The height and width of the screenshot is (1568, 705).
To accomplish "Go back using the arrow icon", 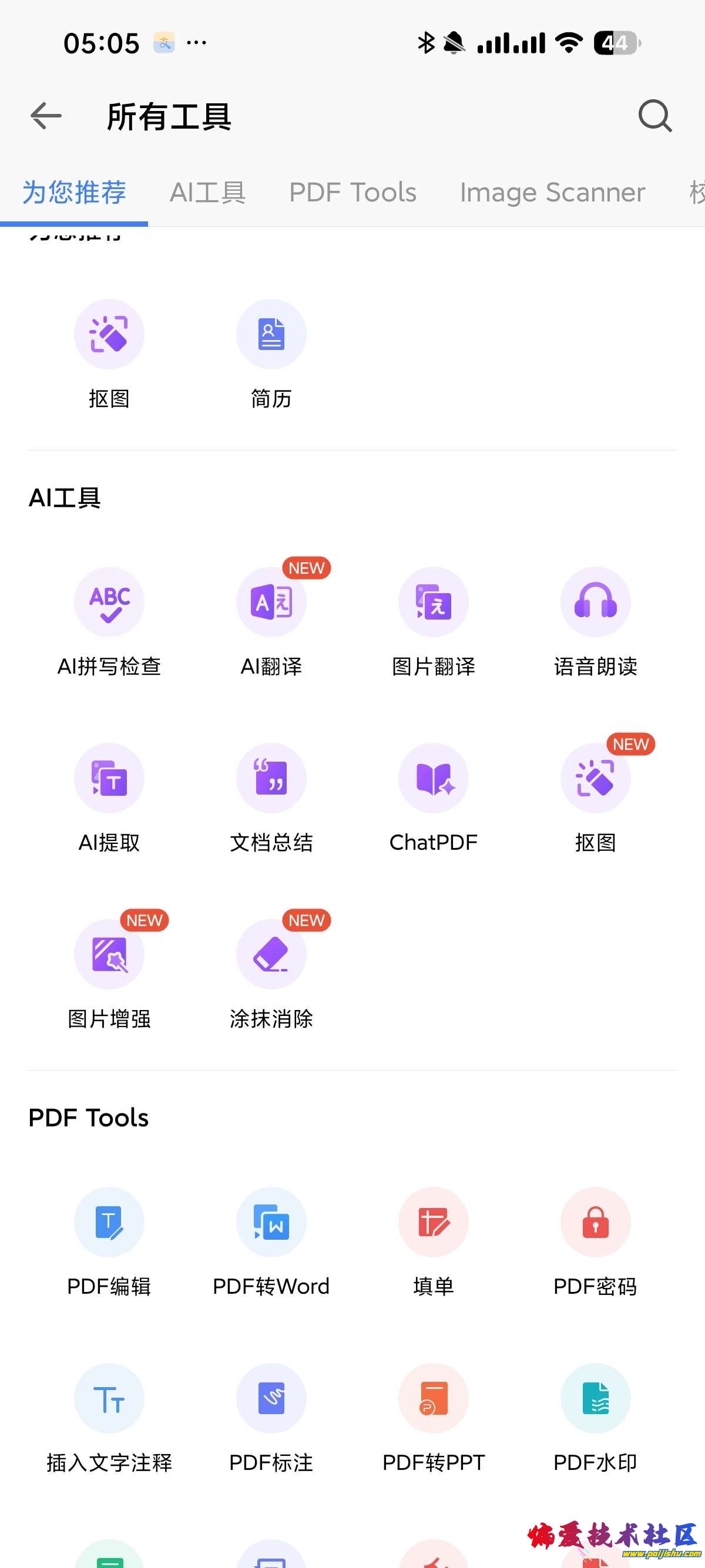I will 46,116.
